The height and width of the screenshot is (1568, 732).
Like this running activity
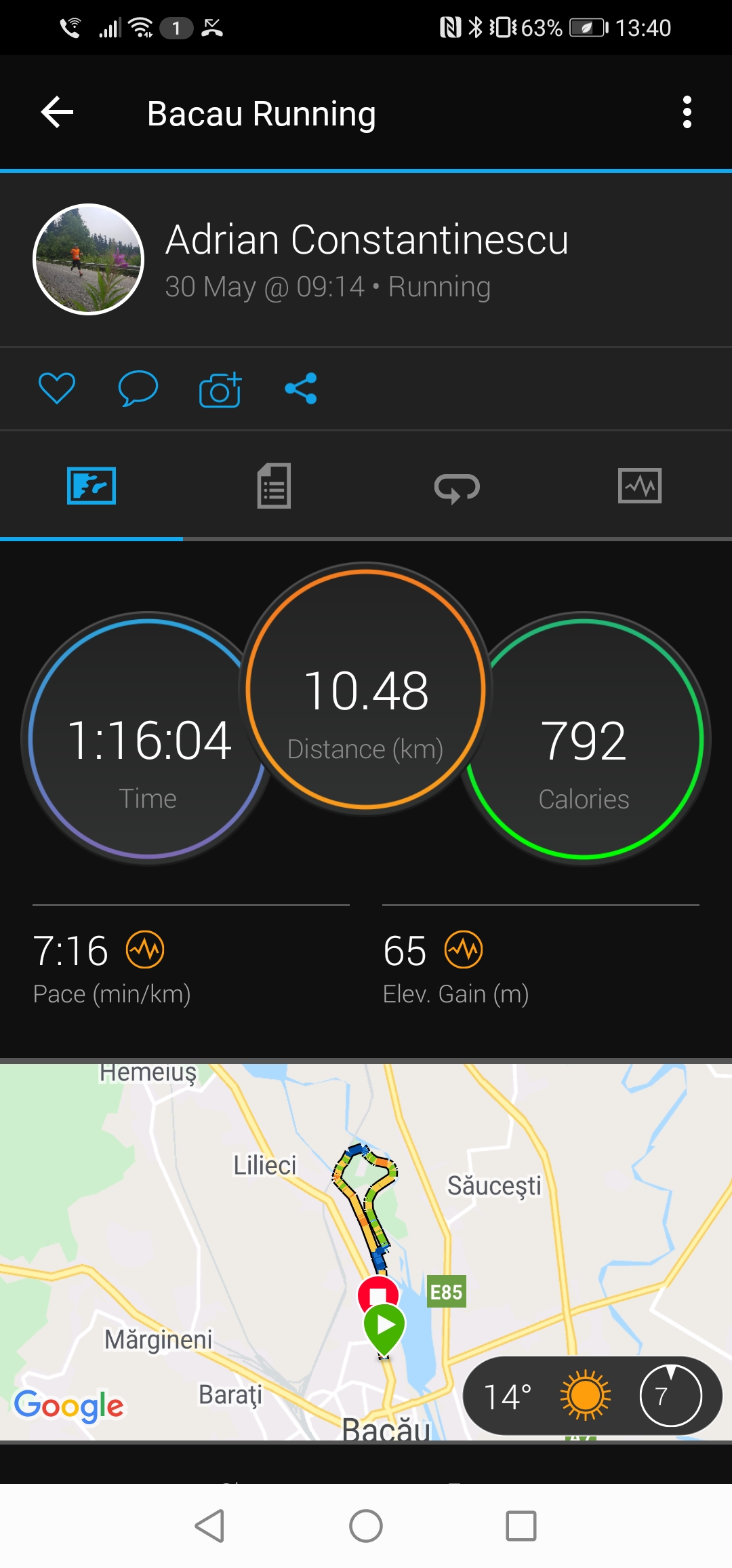[57, 389]
